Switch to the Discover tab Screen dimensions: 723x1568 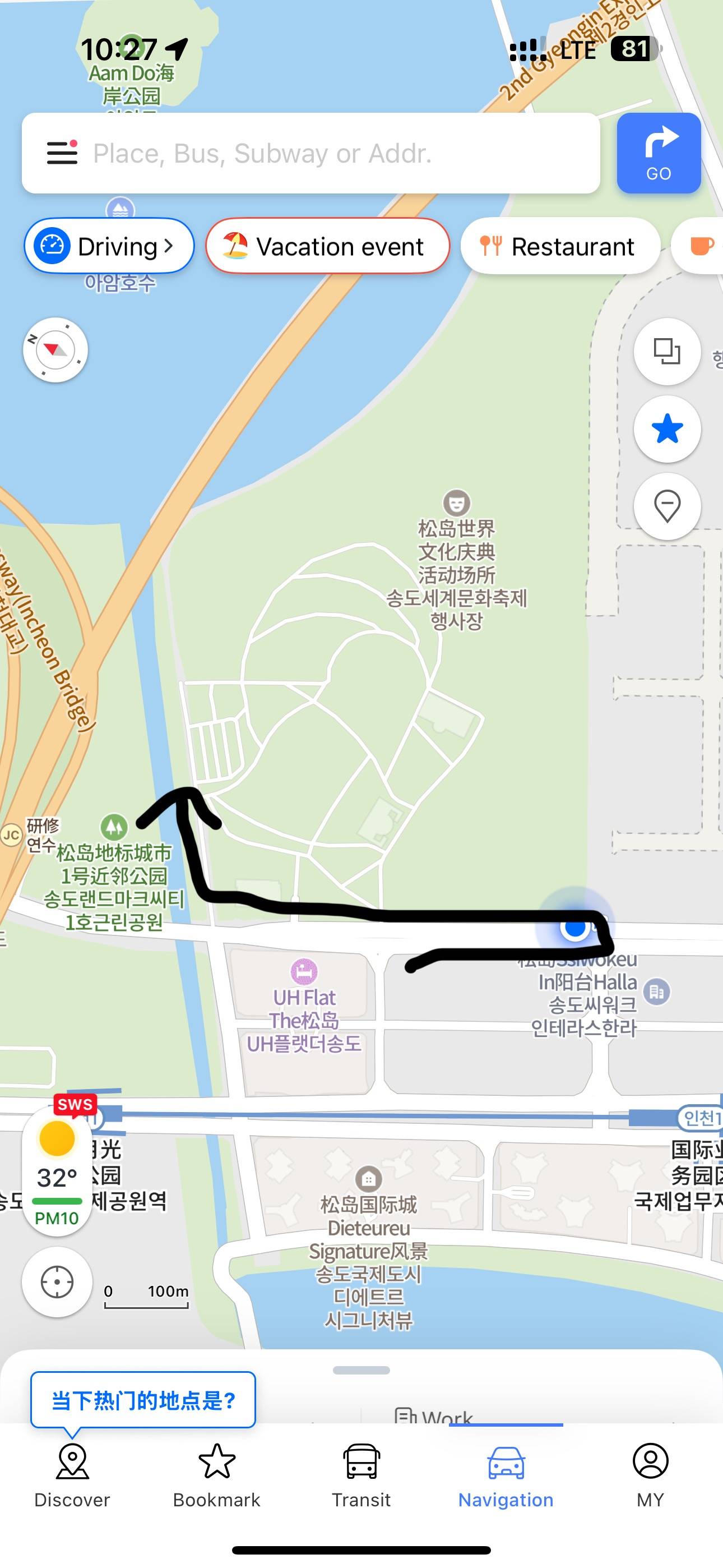pyautogui.click(x=72, y=1475)
